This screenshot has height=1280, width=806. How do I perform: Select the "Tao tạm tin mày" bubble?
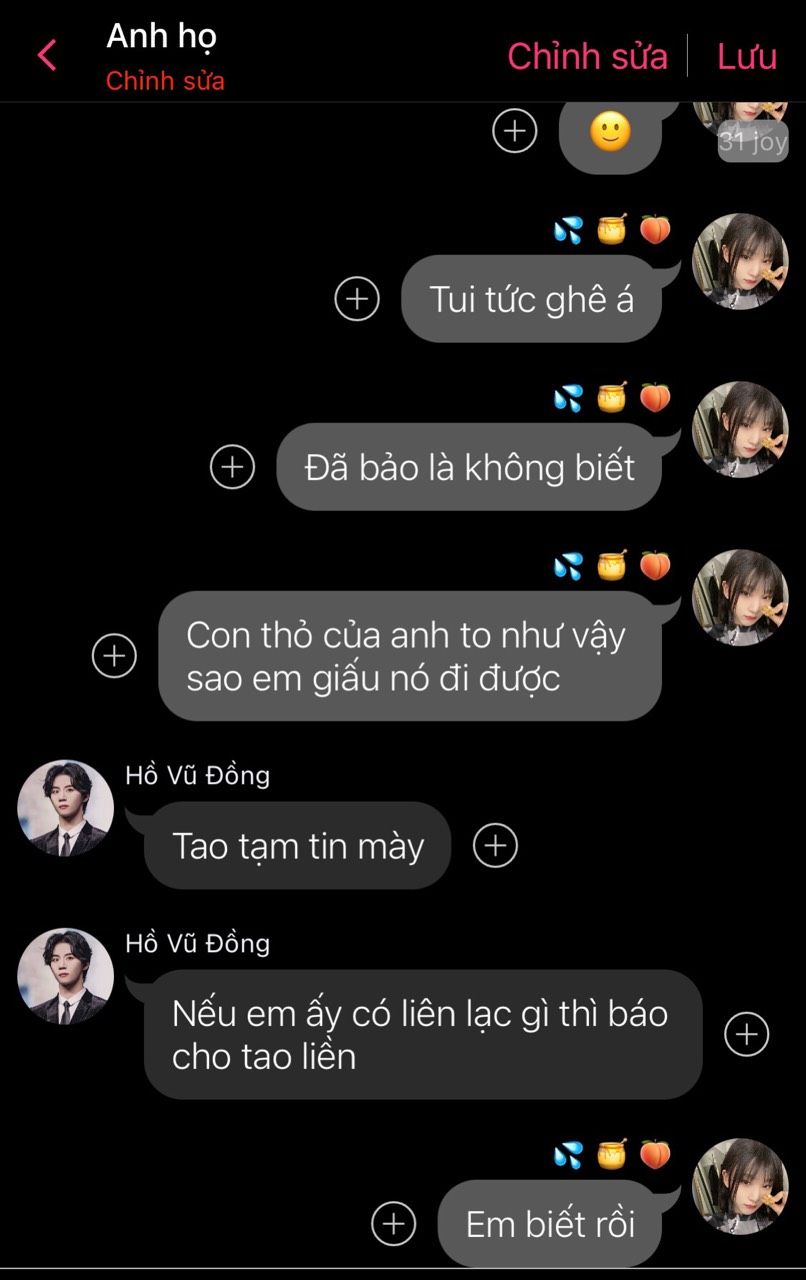pyautogui.click(x=298, y=846)
